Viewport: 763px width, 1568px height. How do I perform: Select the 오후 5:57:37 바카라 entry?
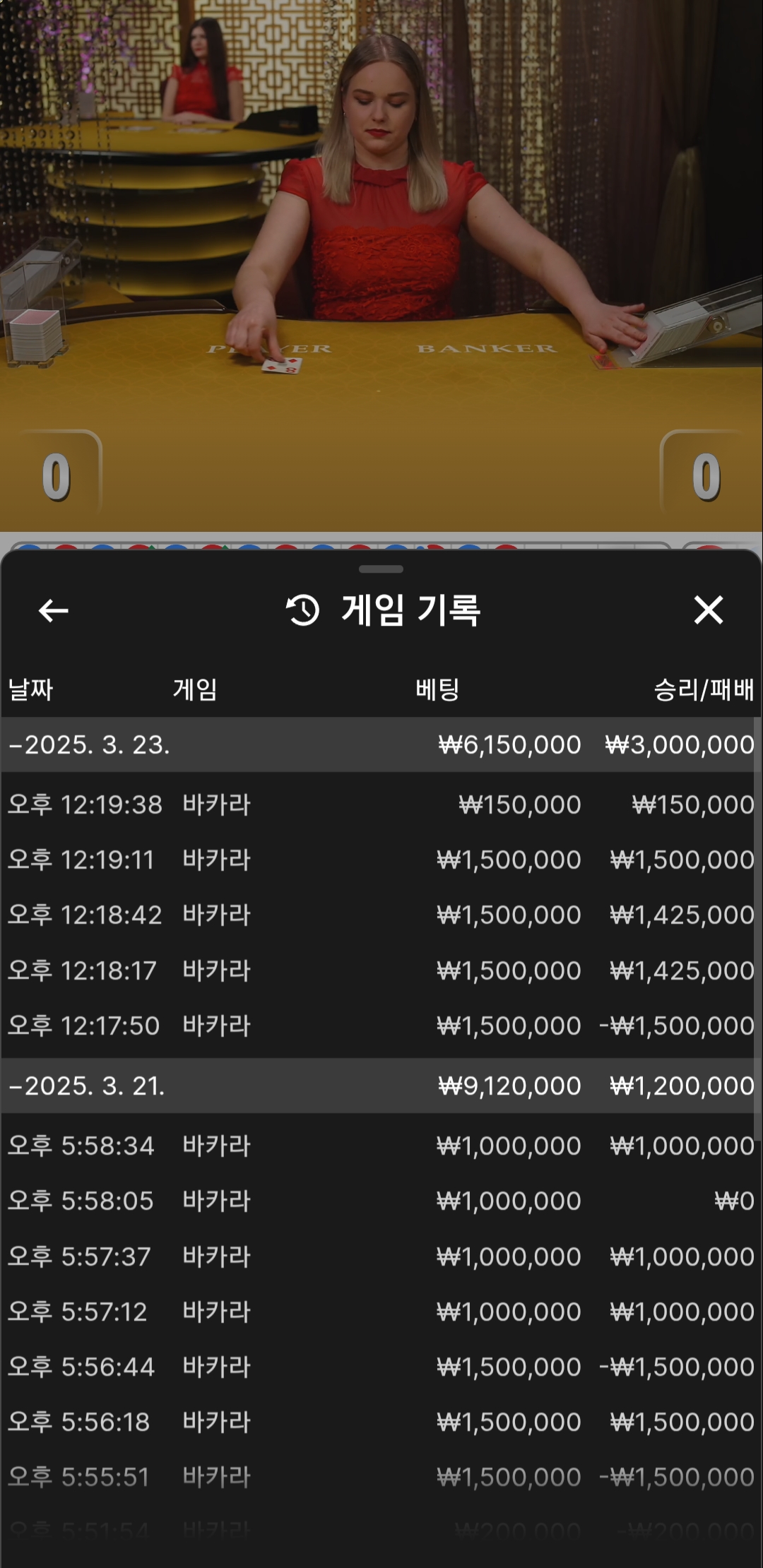click(x=381, y=1257)
